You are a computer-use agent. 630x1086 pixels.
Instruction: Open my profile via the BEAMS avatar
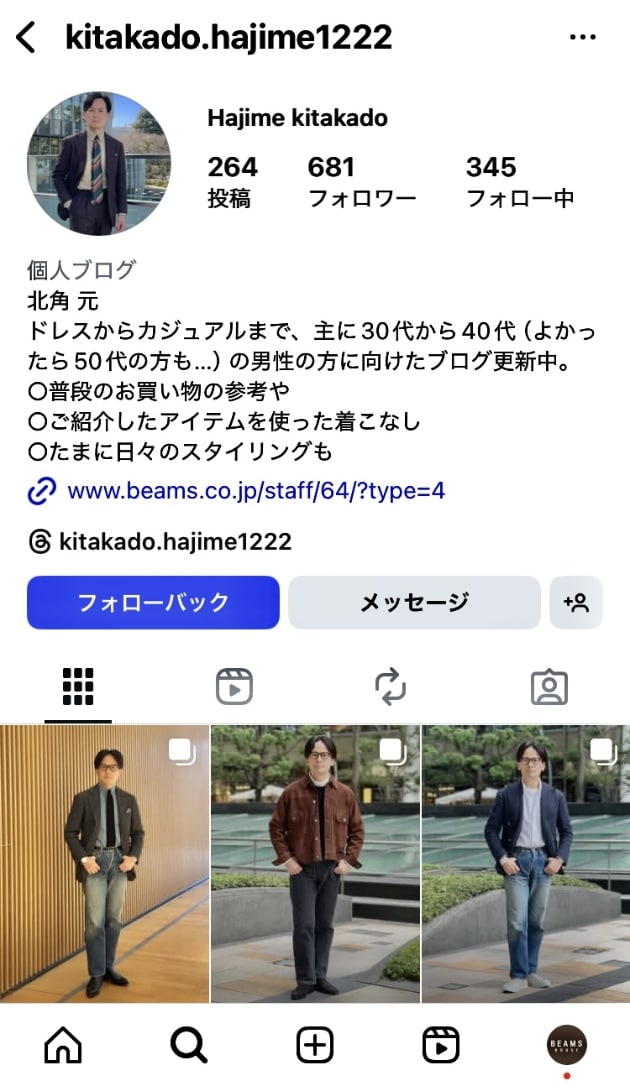click(567, 1045)
